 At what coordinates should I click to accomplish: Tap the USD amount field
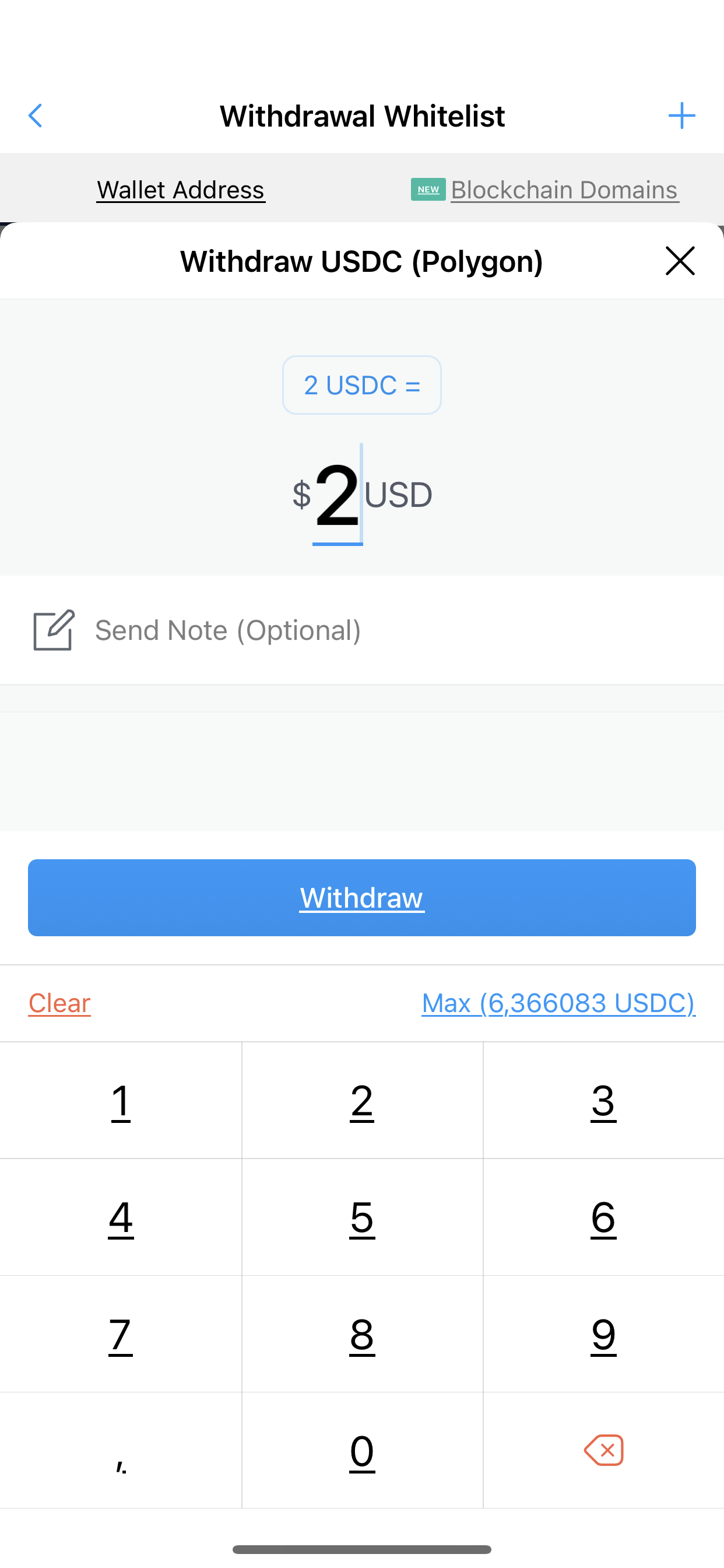362,494
